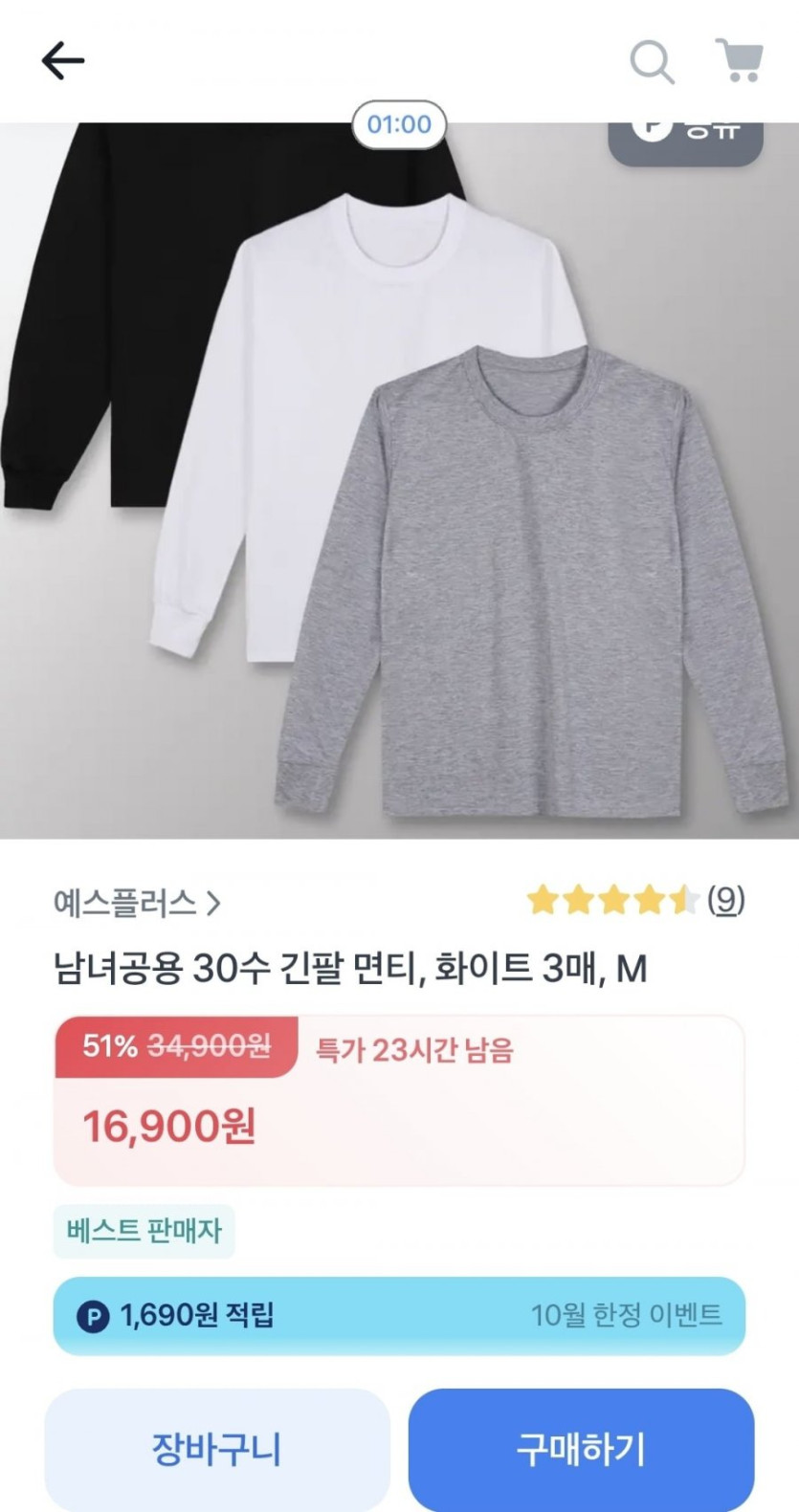799x1512 pixels.
Task: Add item with the 장바구니 button
Action: (x=217, y=1449)
